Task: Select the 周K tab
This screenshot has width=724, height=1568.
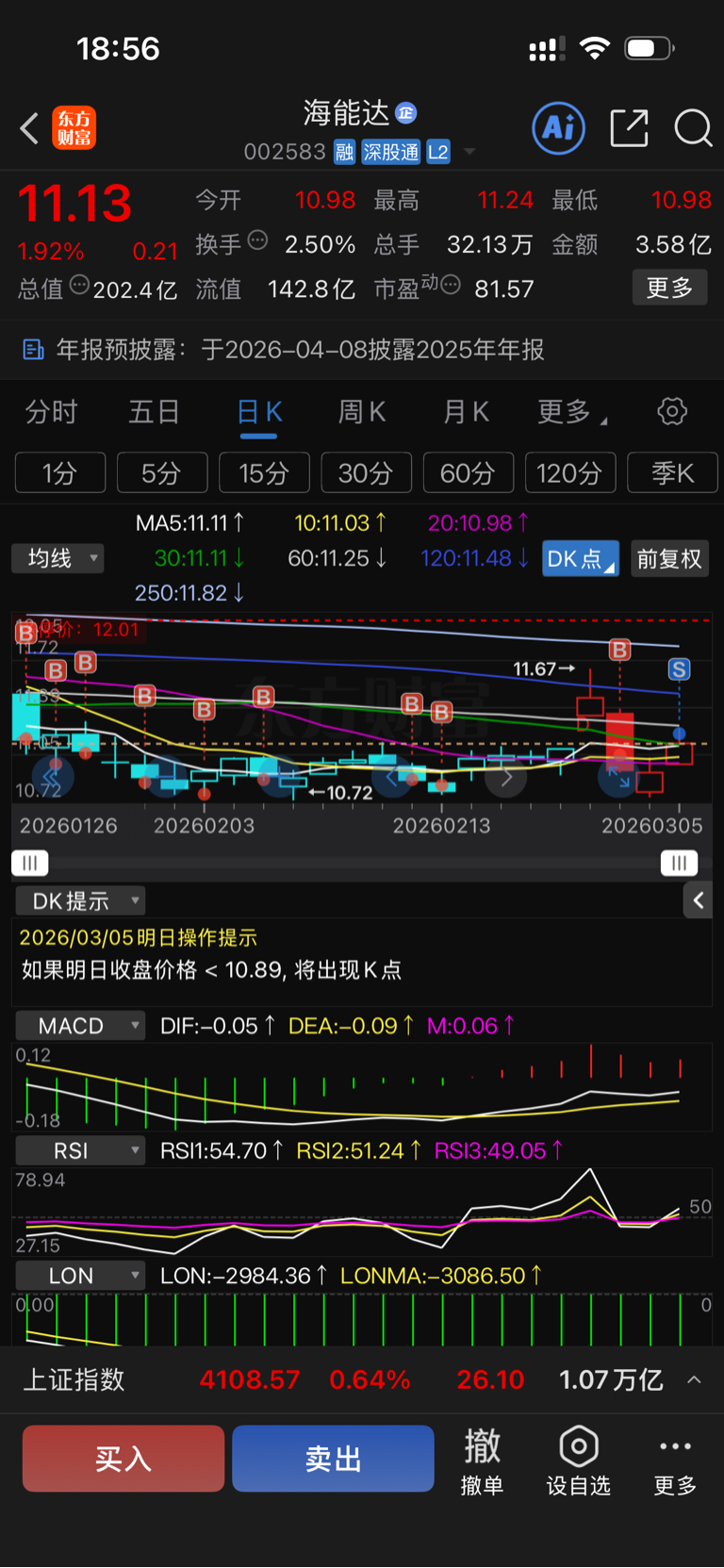Action: click(x=362, y=412)
